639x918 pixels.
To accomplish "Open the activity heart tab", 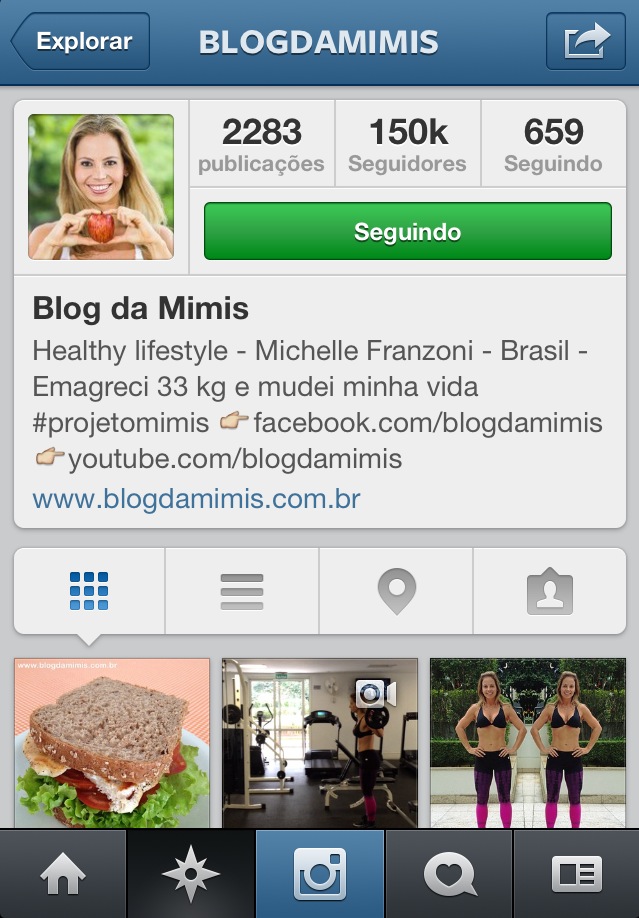I will (x=448, y=876).
